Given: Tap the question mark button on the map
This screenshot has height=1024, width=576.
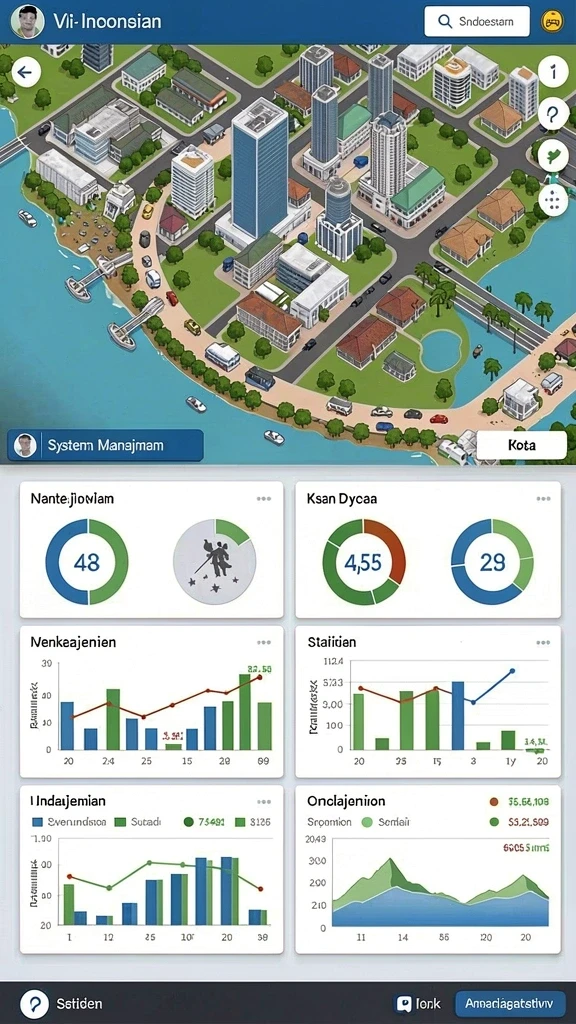Looking at the screenshot, I should tap(554, 116).
